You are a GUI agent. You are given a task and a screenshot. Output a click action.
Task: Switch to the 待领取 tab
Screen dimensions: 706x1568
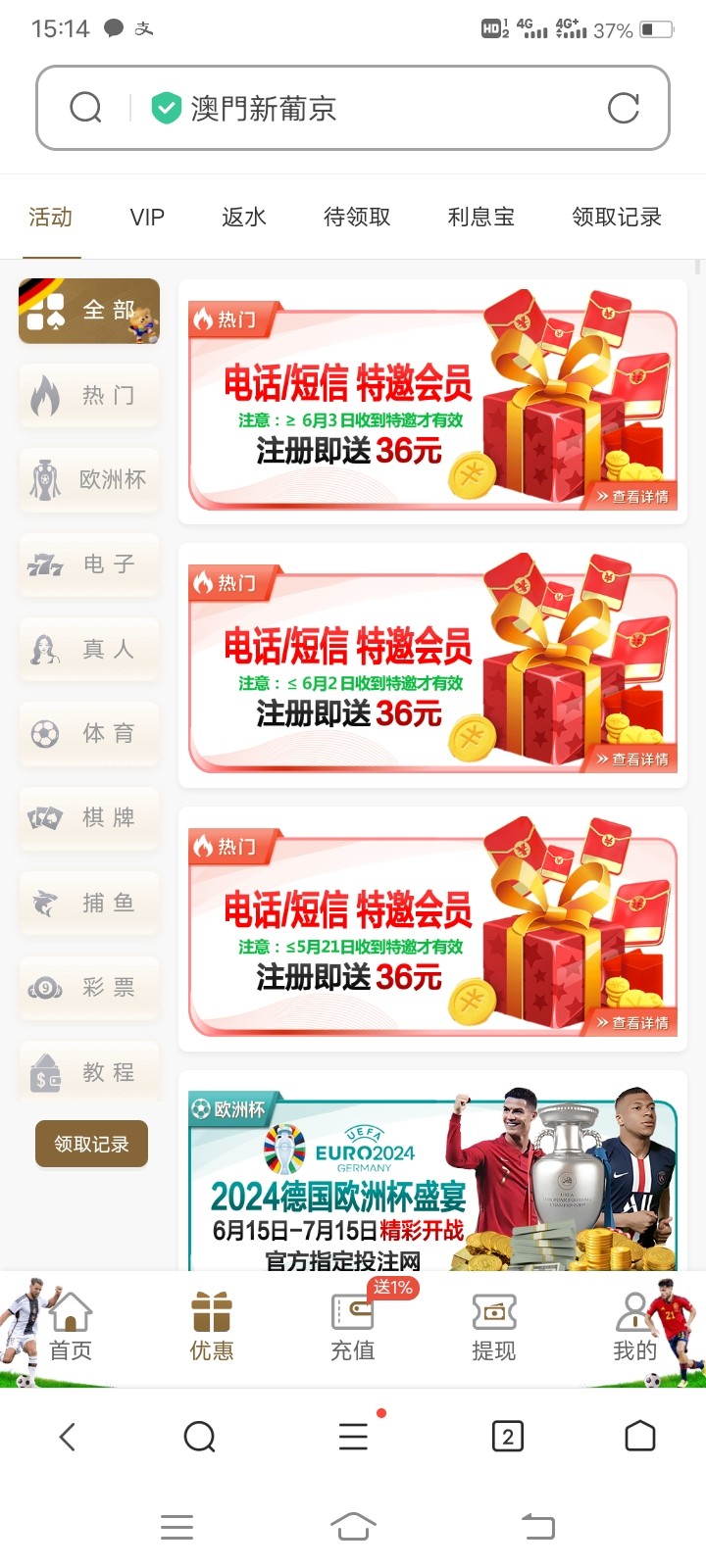point(357,217)
